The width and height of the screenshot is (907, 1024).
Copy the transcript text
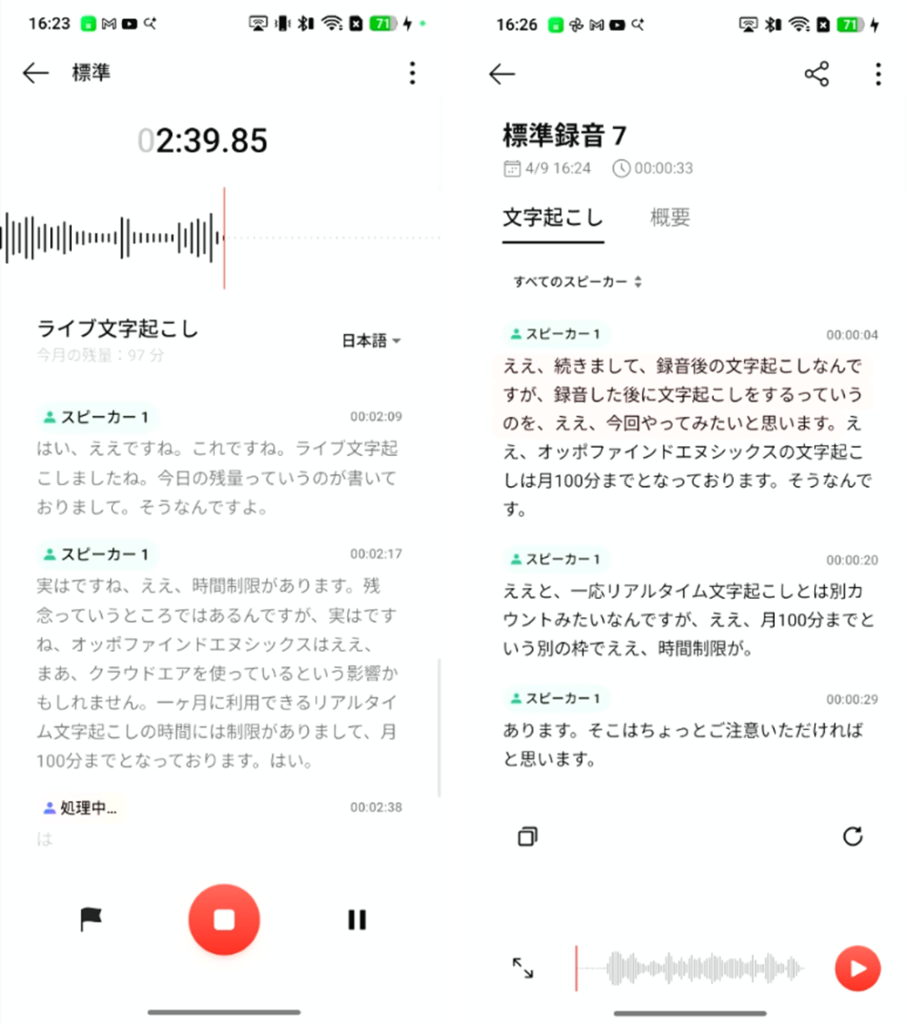point(528,836)
